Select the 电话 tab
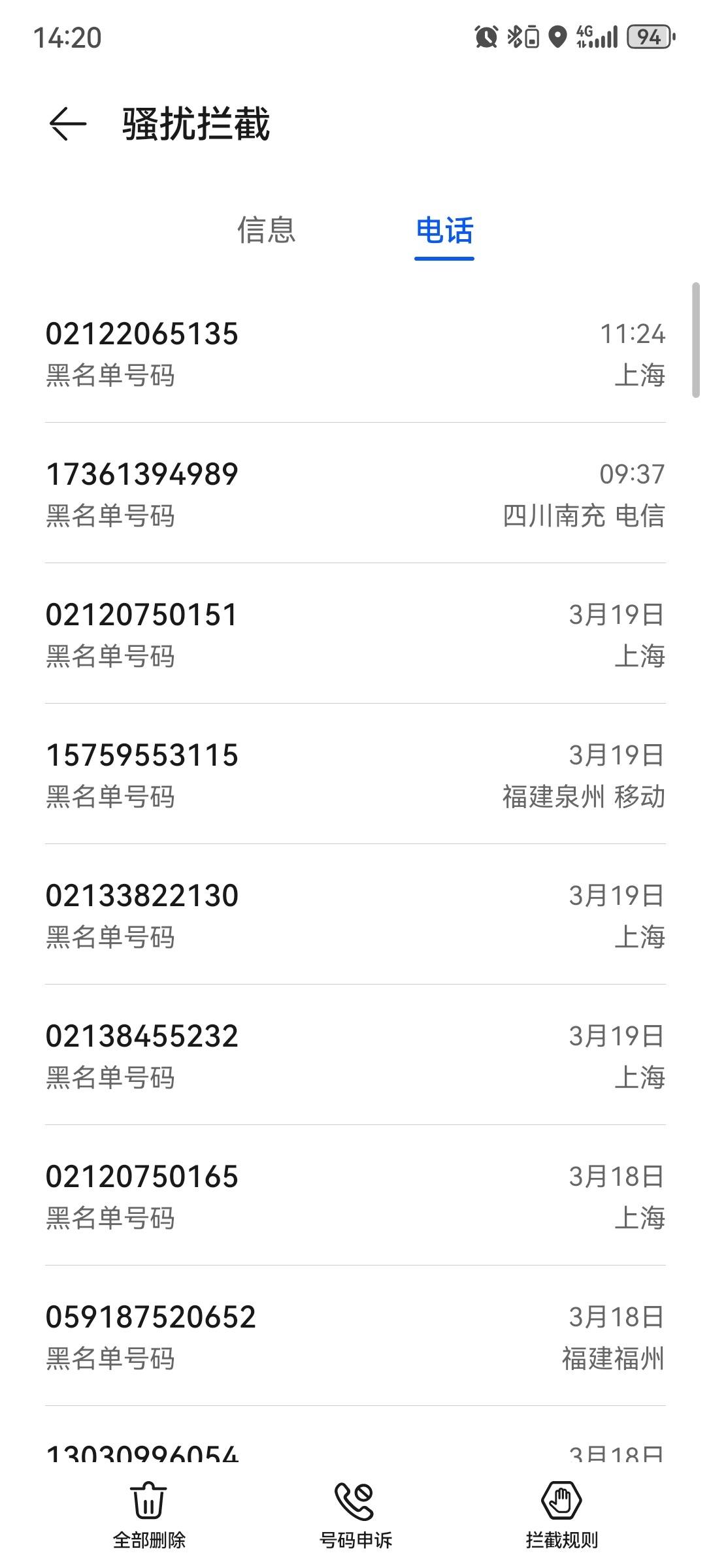 click(444, 230)
